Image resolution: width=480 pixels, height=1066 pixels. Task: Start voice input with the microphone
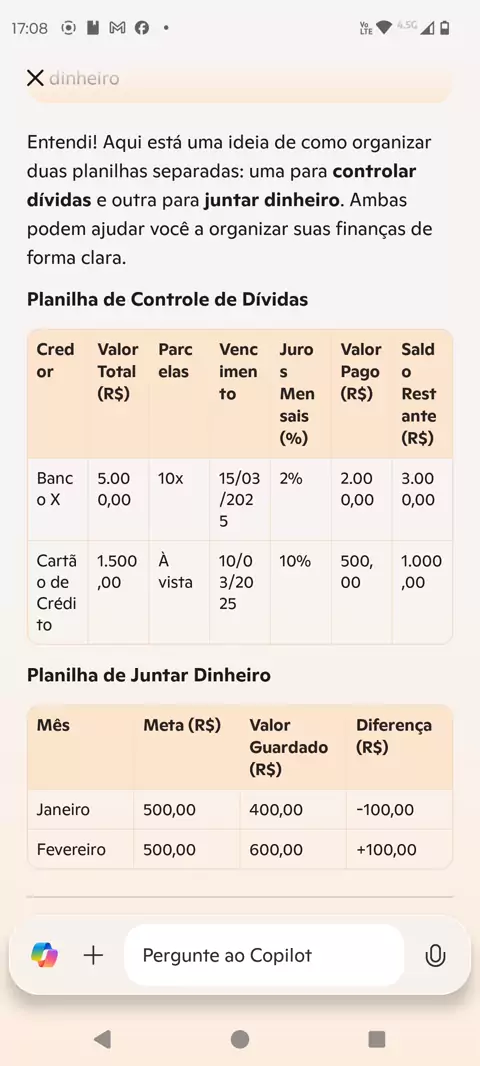click(435, 956)
